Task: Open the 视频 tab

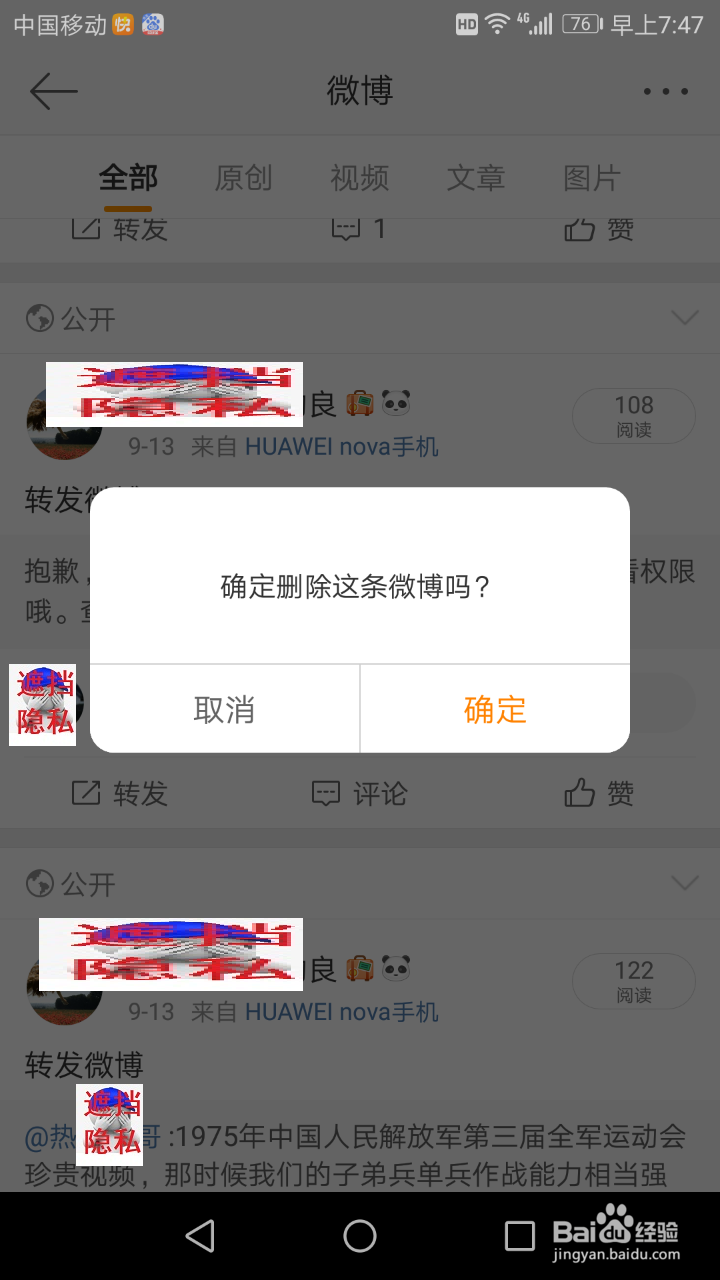Action: 359,178
